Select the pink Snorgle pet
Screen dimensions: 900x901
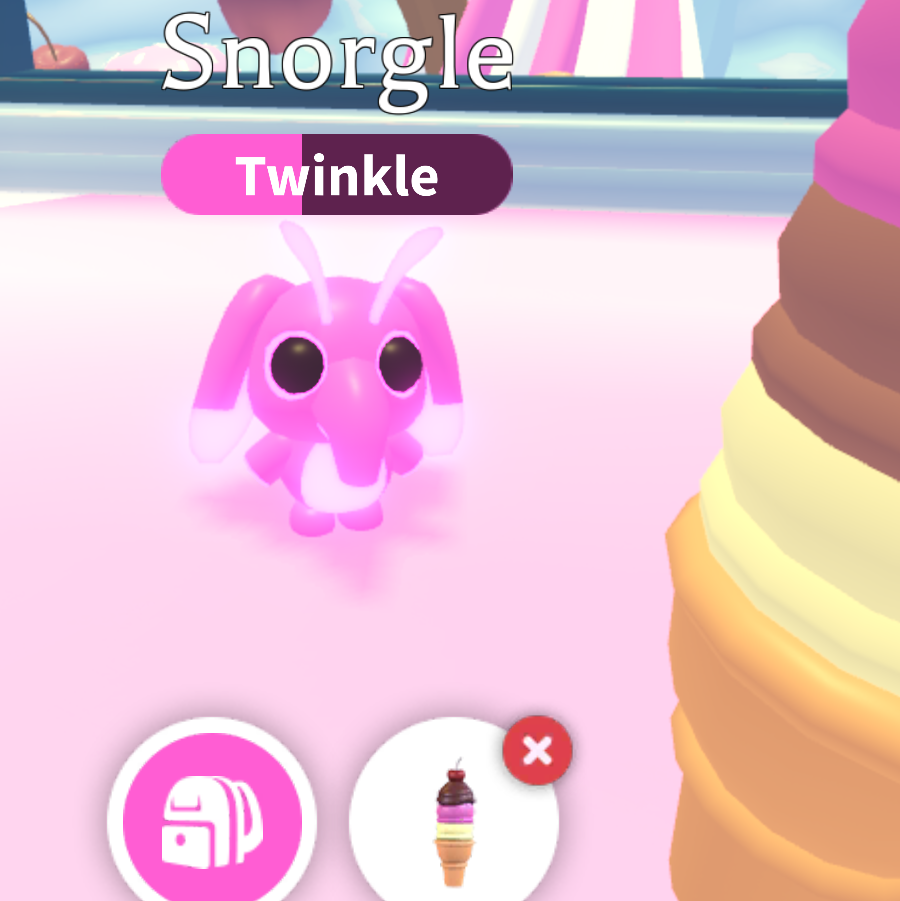[330, 400]
